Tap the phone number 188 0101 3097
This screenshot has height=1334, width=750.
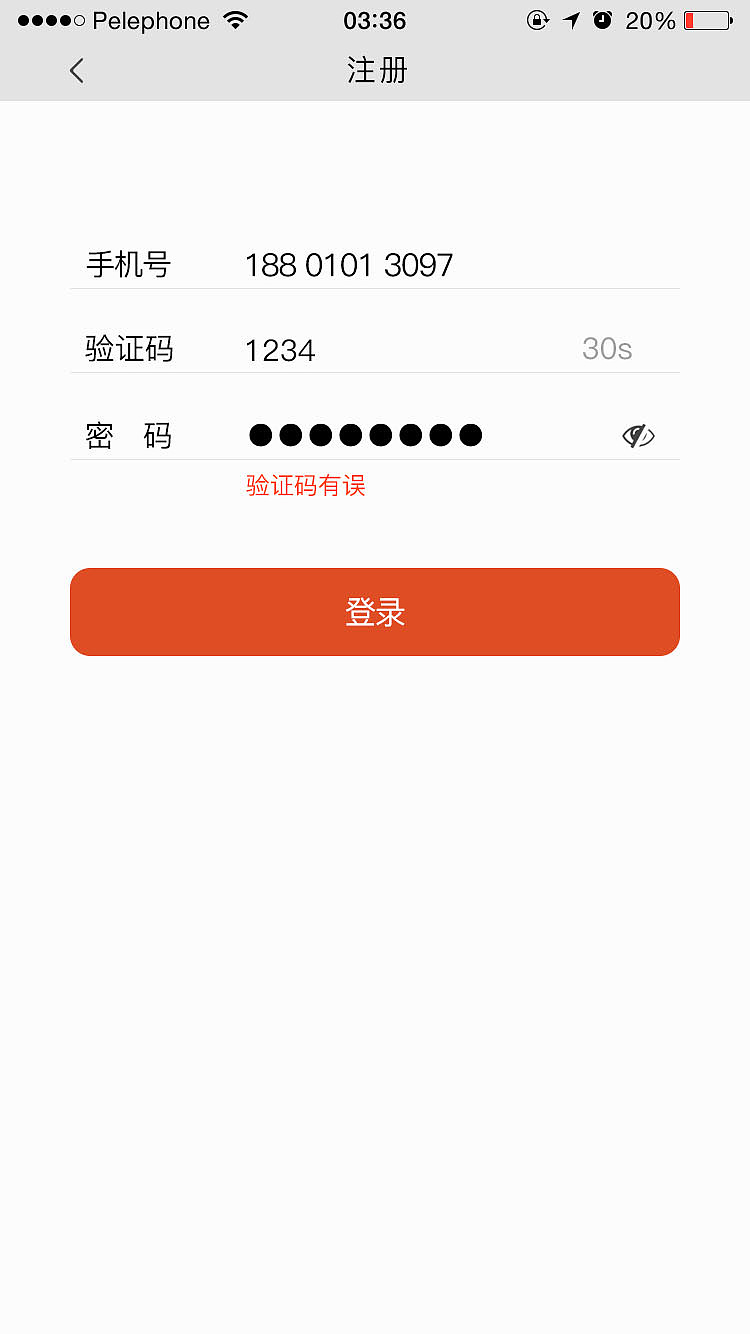(349, 264)
